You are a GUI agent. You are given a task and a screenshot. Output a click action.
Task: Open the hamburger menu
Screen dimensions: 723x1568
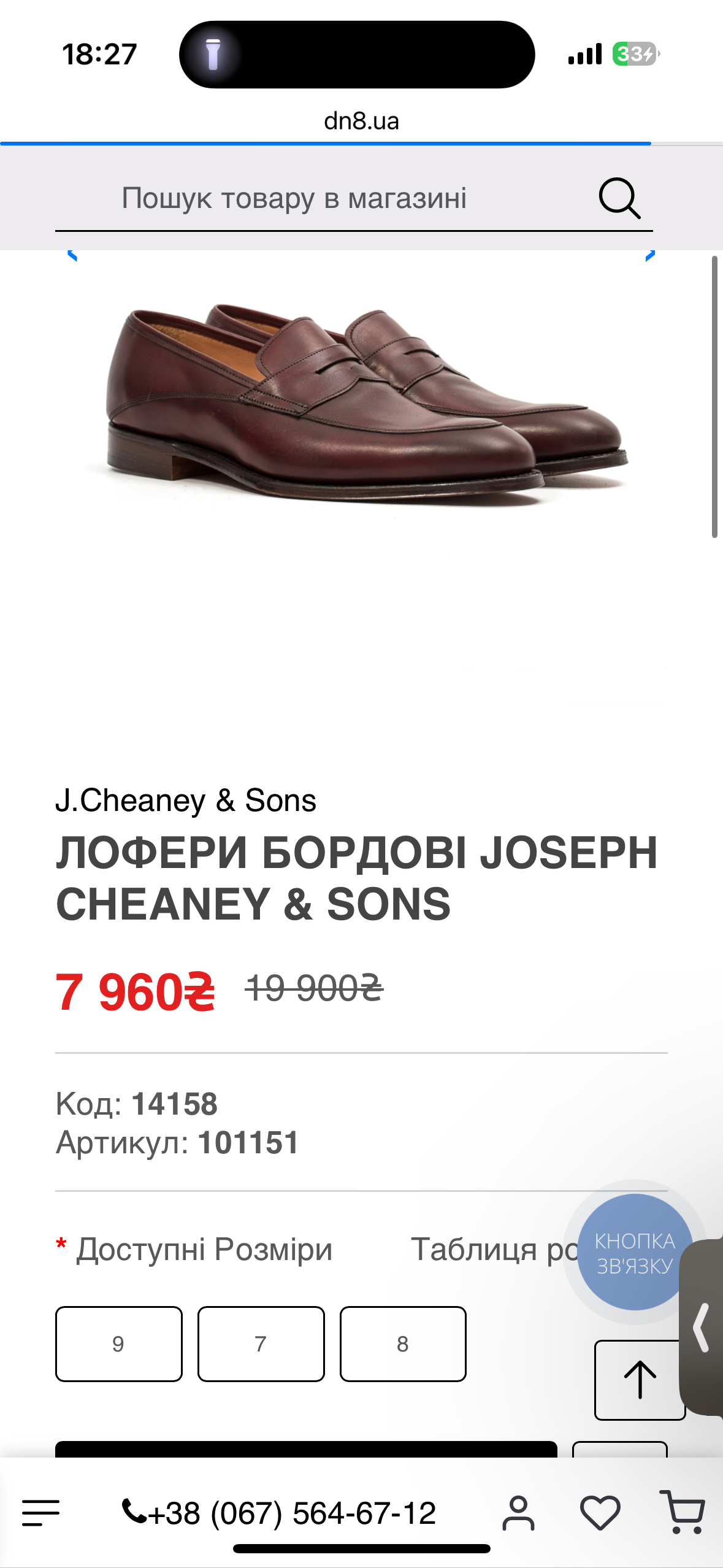point(41,1513)
